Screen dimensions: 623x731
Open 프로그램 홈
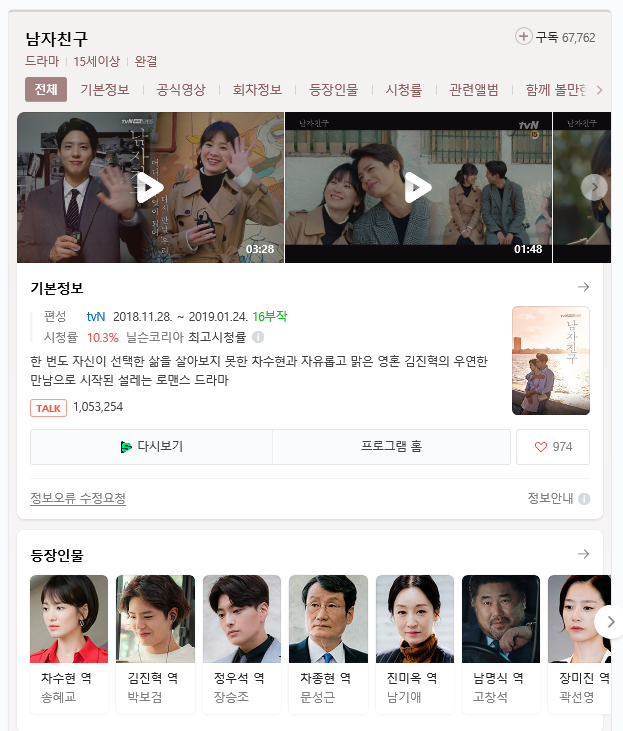point(391,447)
